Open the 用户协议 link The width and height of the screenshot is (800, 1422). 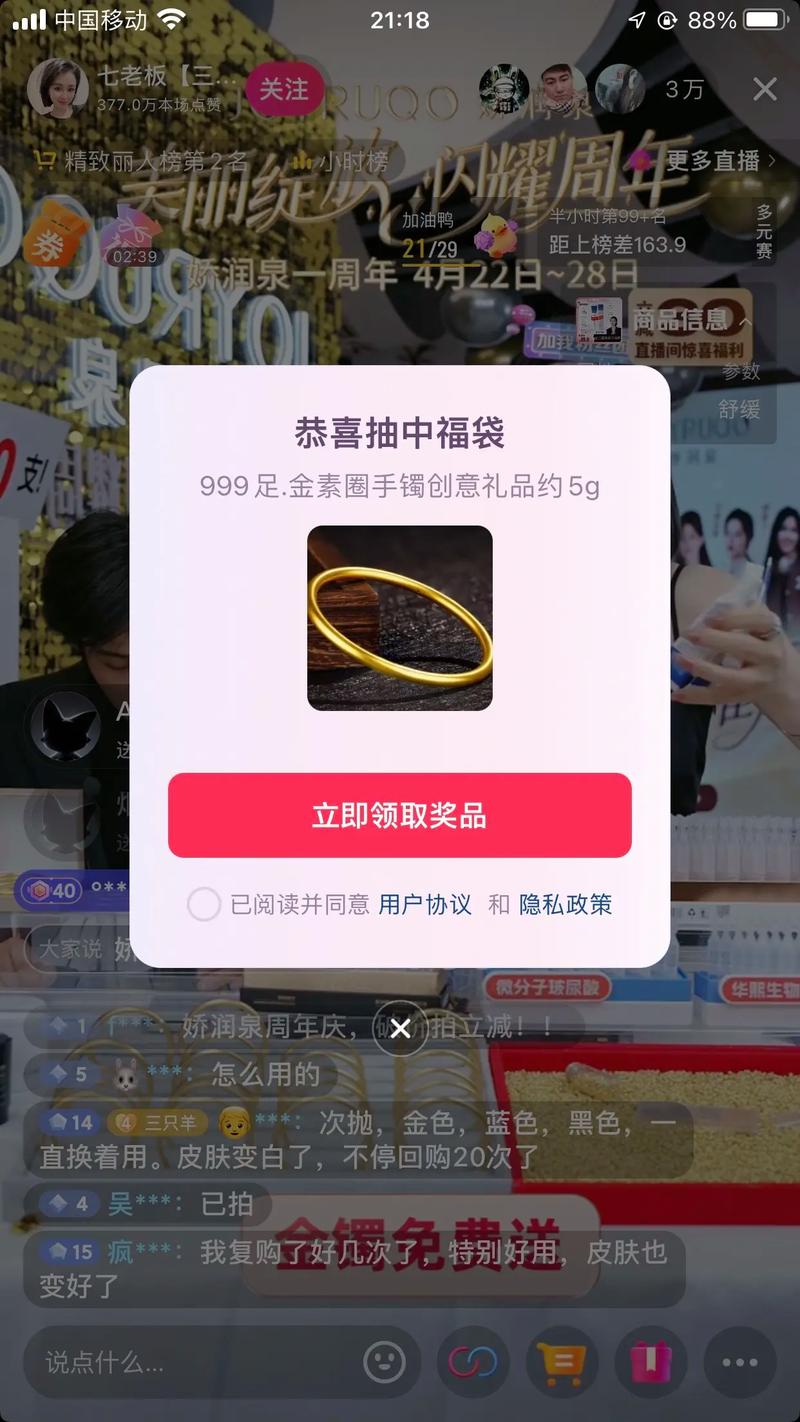click(425, 905)
